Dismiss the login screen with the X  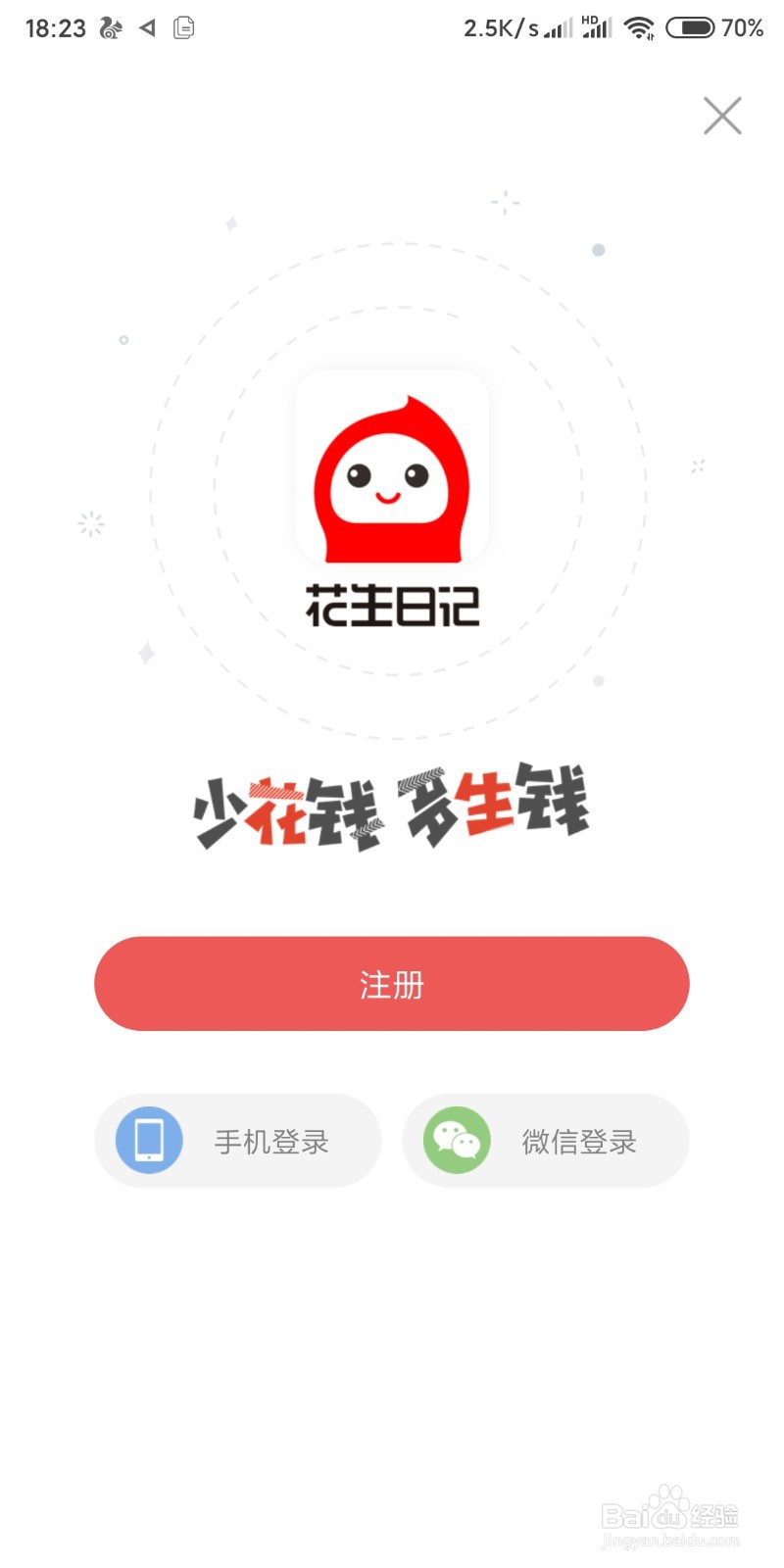pos(722,115)
